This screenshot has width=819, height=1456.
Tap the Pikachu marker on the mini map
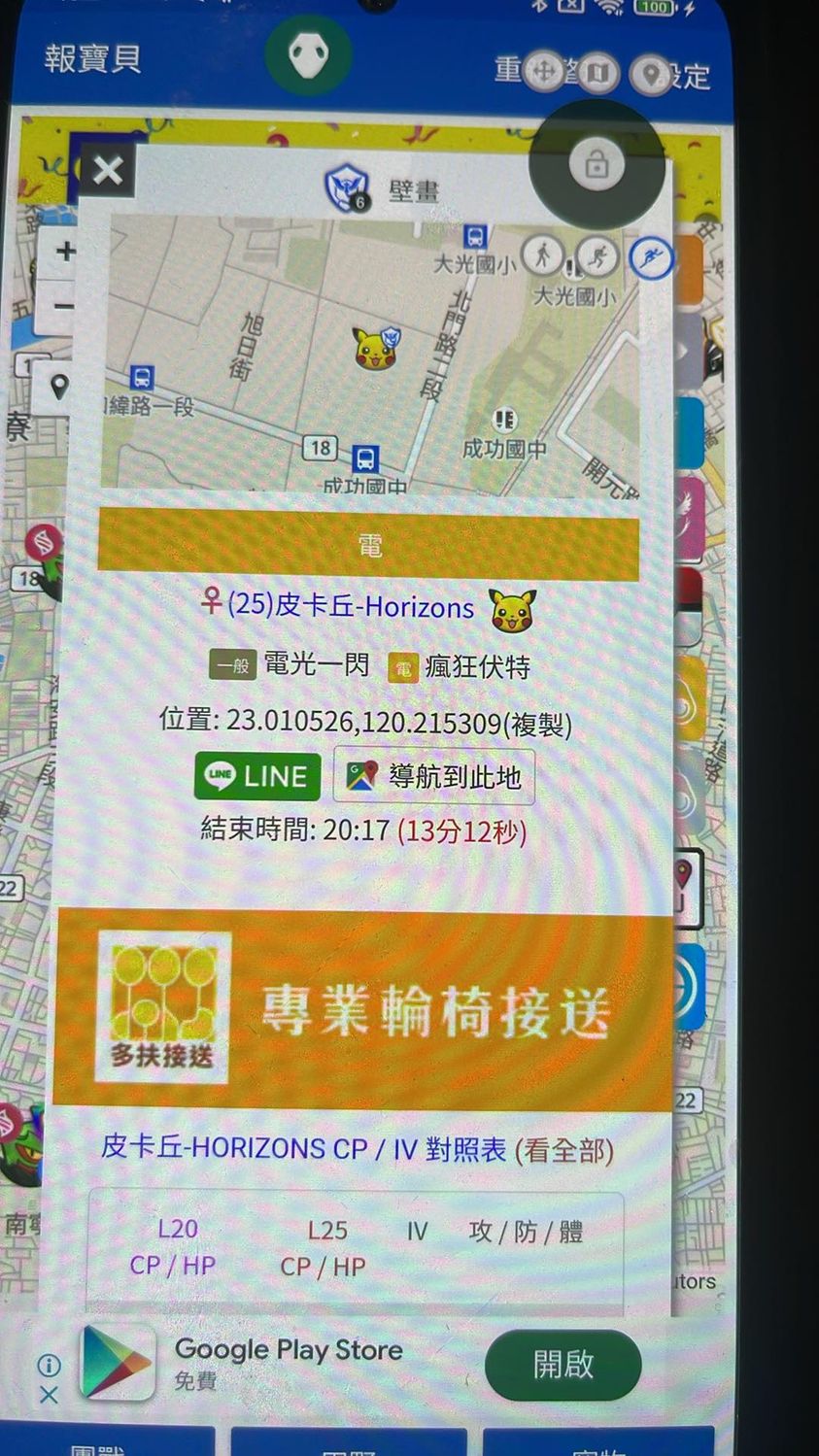372,348
